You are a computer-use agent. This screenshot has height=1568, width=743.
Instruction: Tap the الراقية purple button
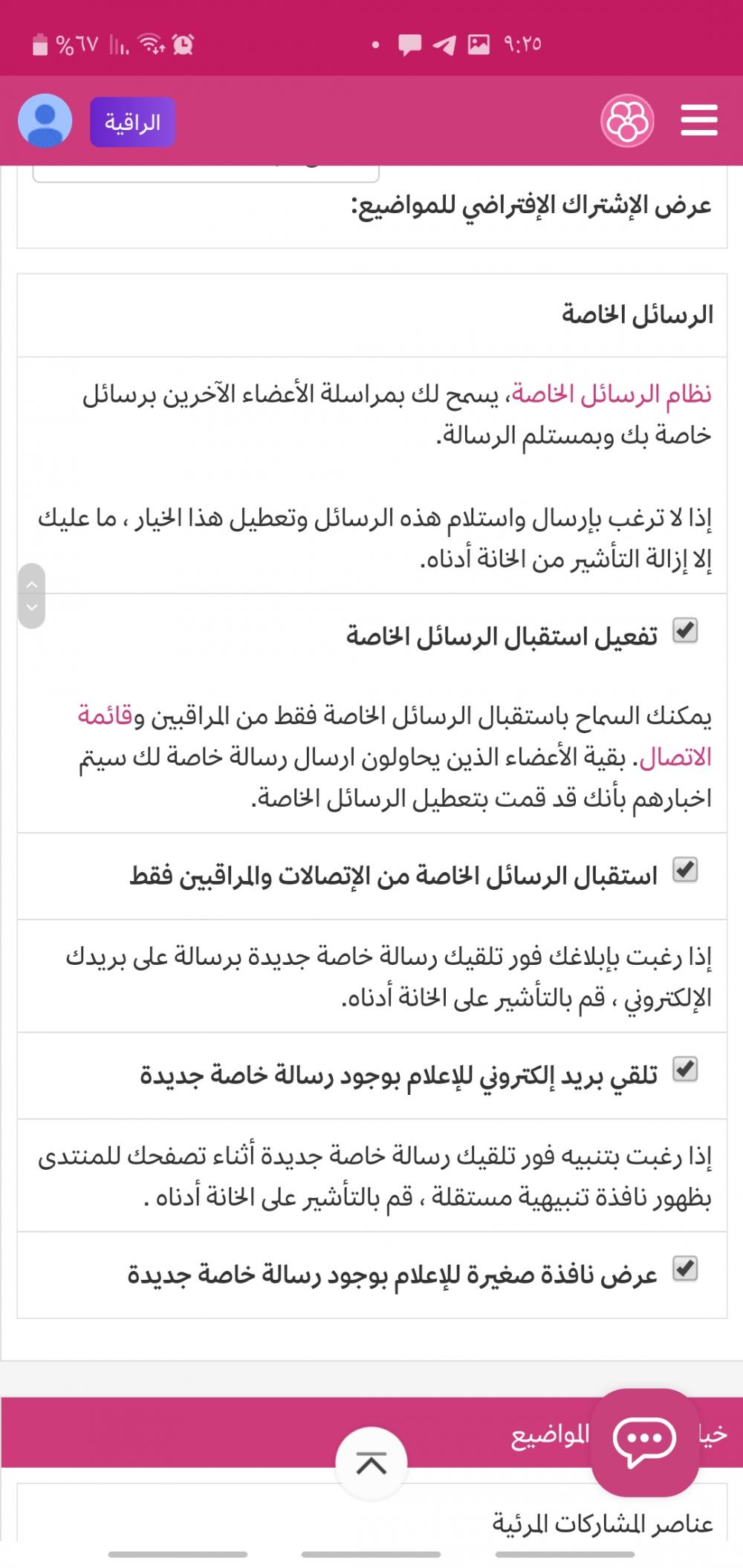132,123
